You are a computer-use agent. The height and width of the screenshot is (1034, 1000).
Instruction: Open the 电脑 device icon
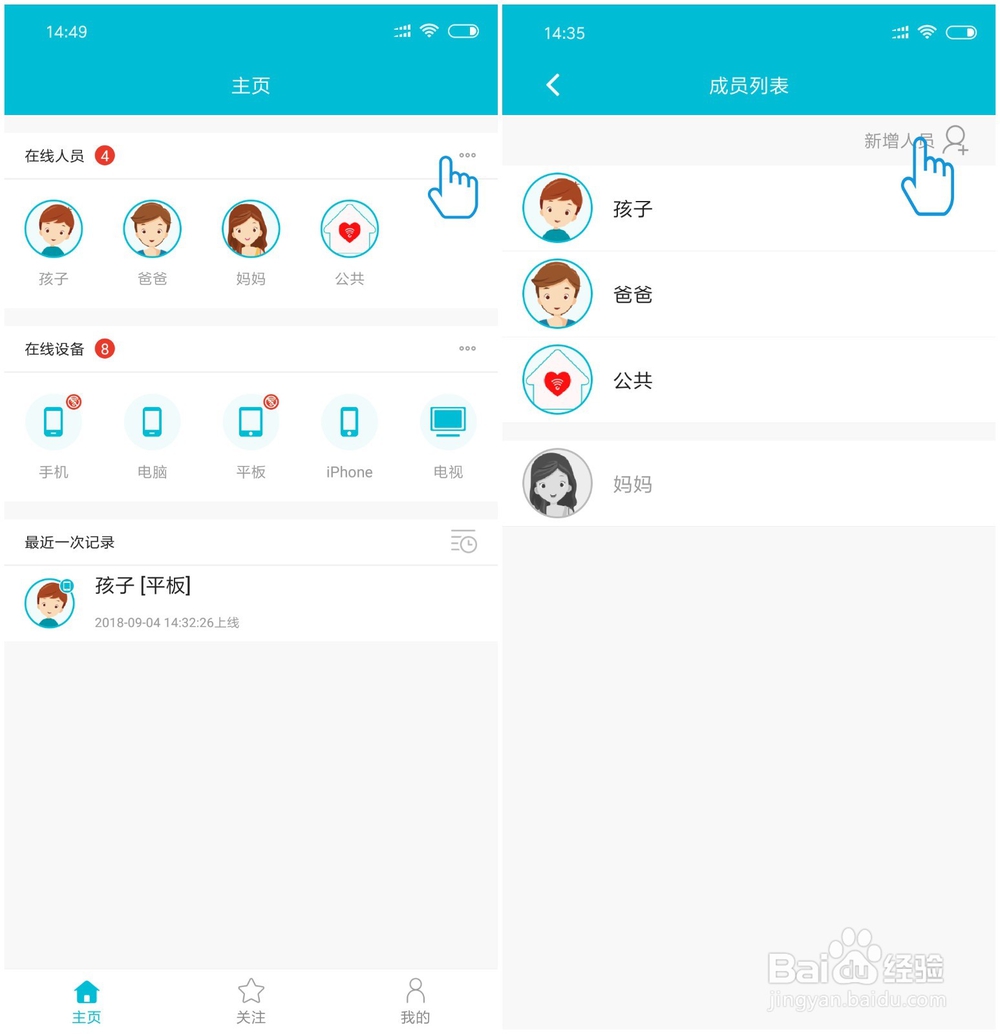click(152, 421)
